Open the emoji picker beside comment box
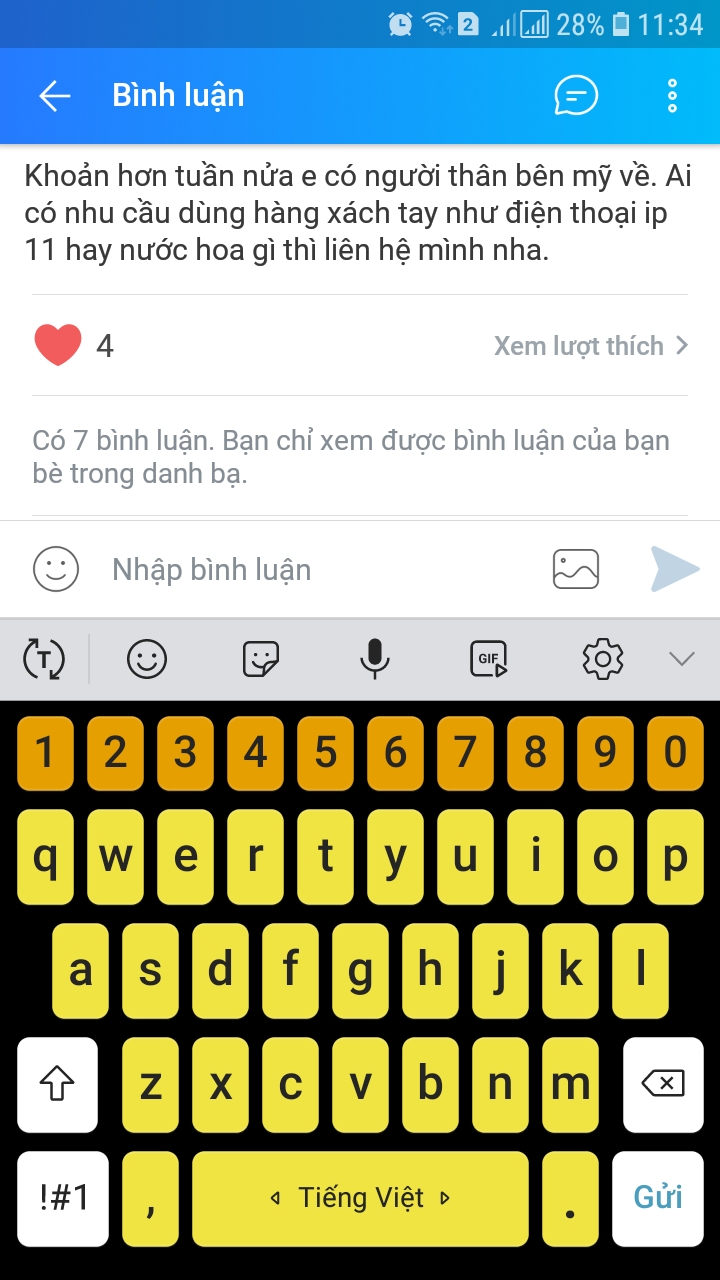 (x=56, y=569)
